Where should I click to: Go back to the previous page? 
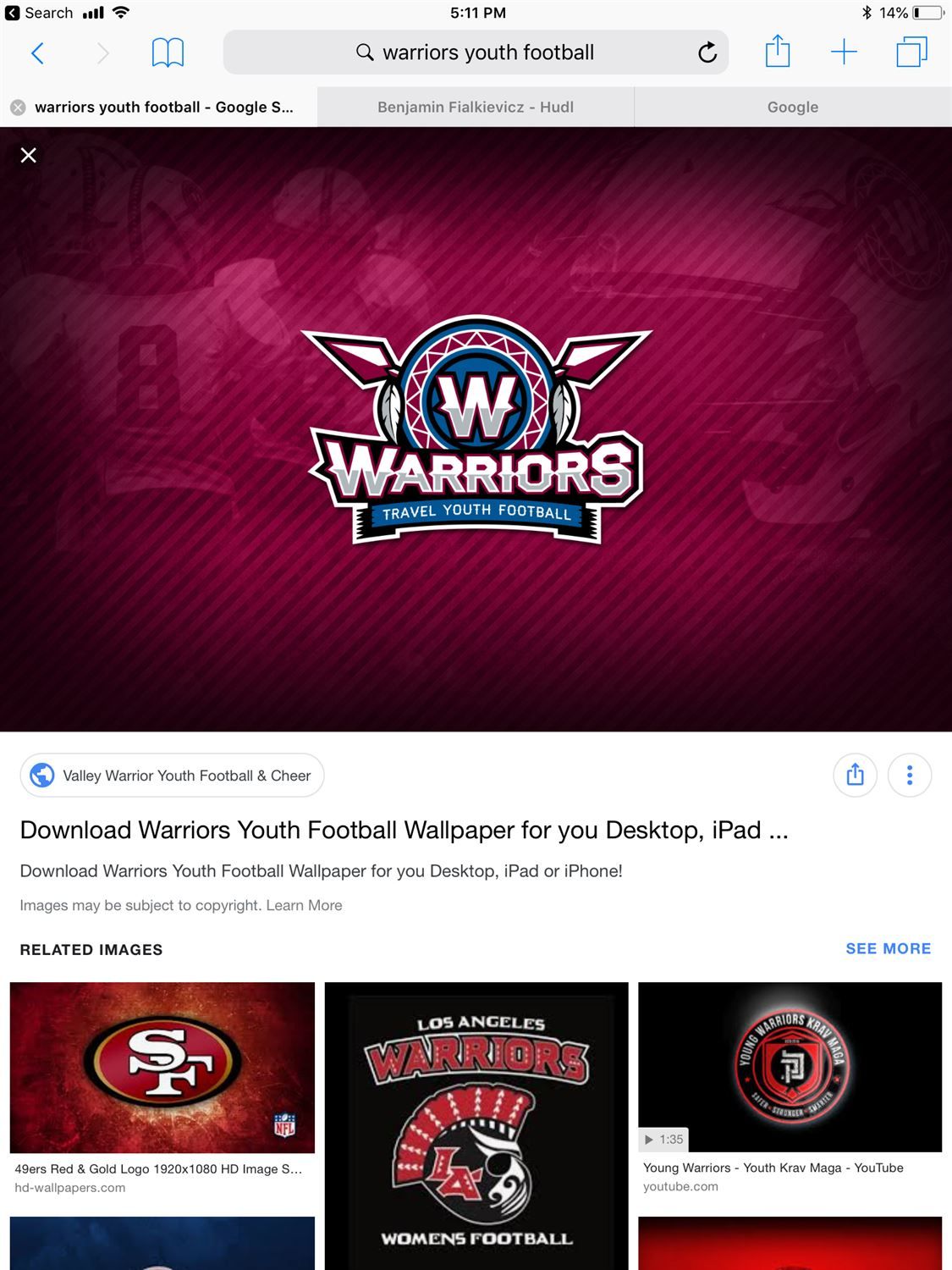click(x=37, y=53)
